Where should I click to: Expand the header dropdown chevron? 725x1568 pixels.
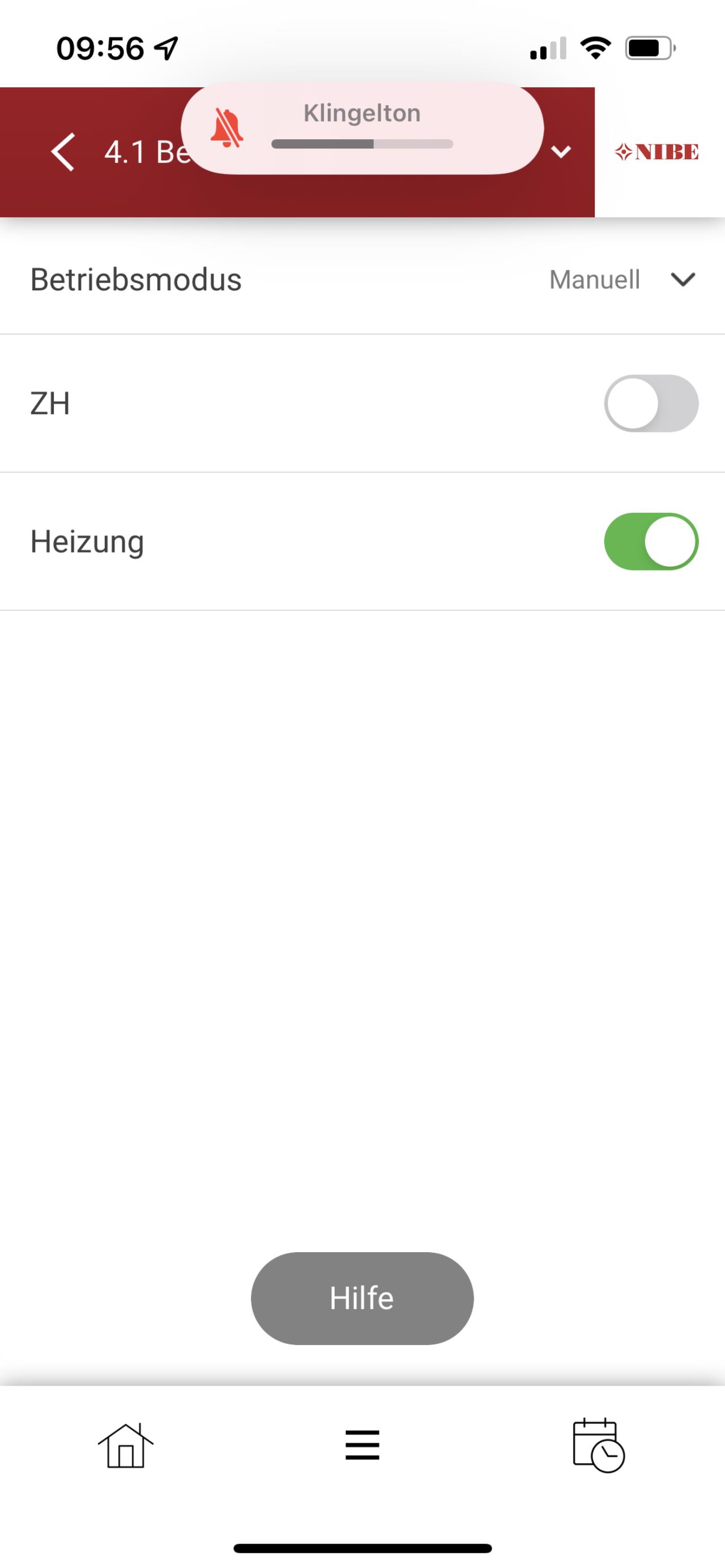point(561,152)
